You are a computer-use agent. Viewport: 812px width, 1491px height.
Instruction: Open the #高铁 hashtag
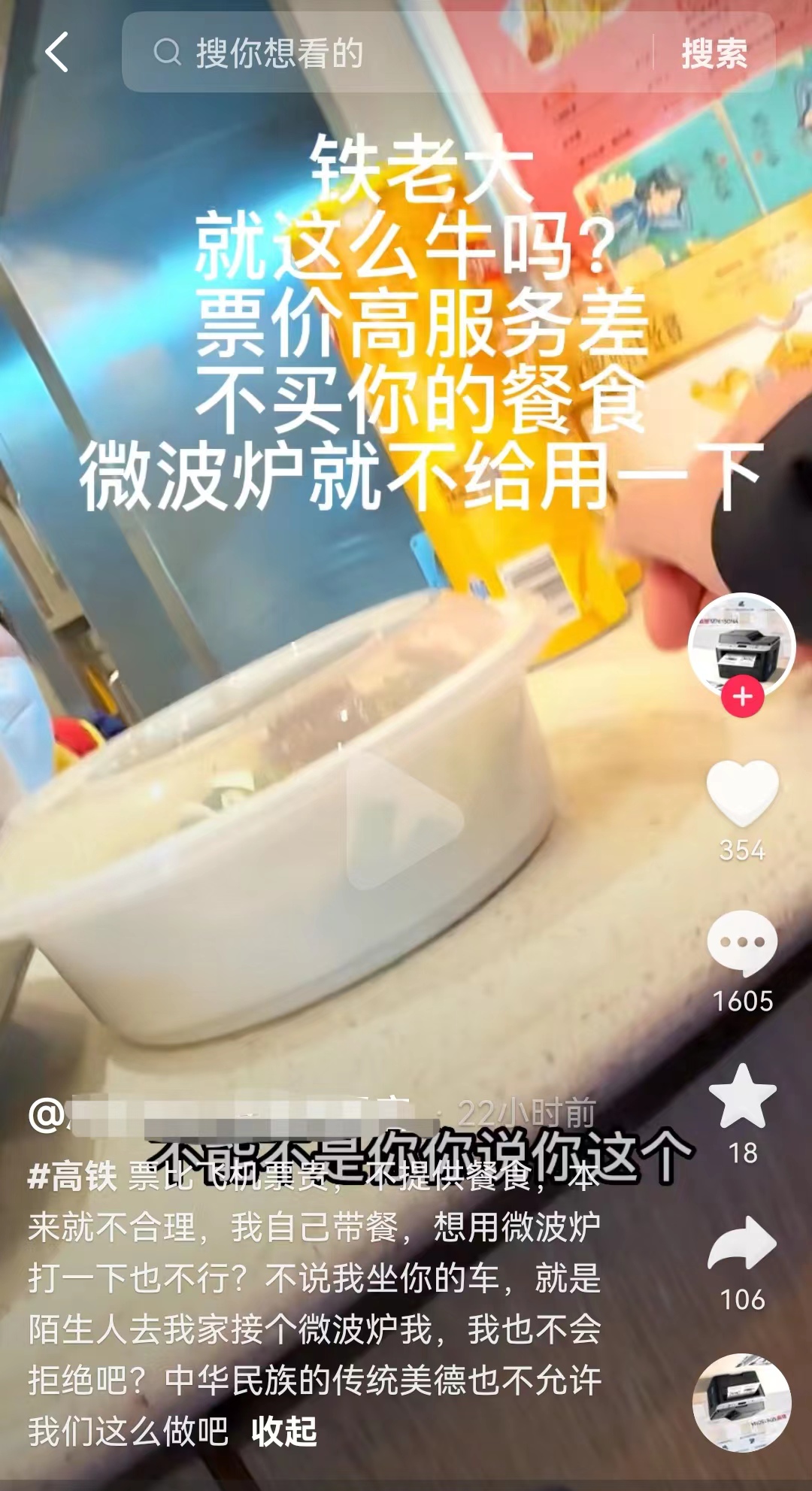click(73, 1177)
